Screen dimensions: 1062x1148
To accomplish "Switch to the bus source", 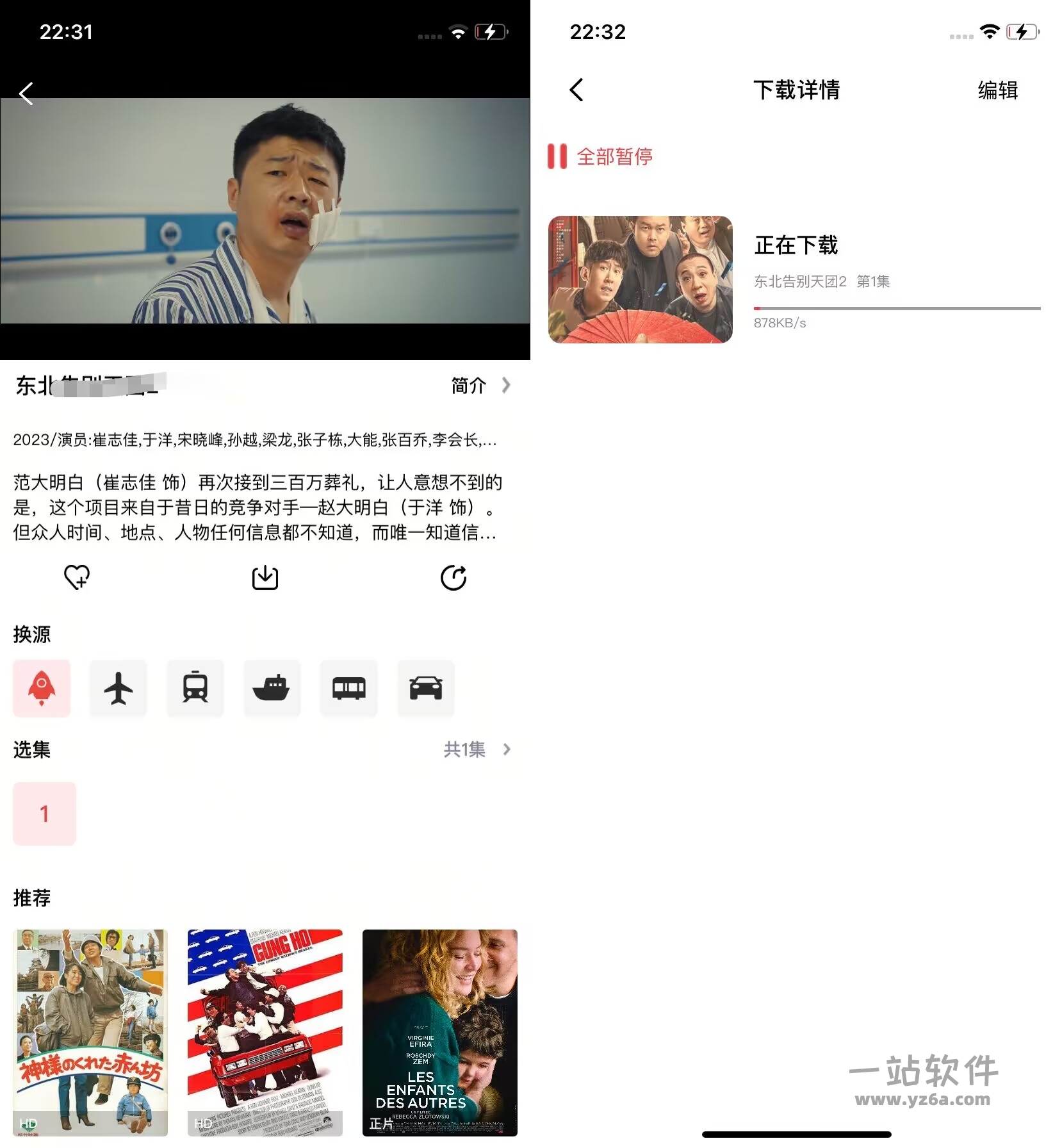I will click(x=349, y=688).
